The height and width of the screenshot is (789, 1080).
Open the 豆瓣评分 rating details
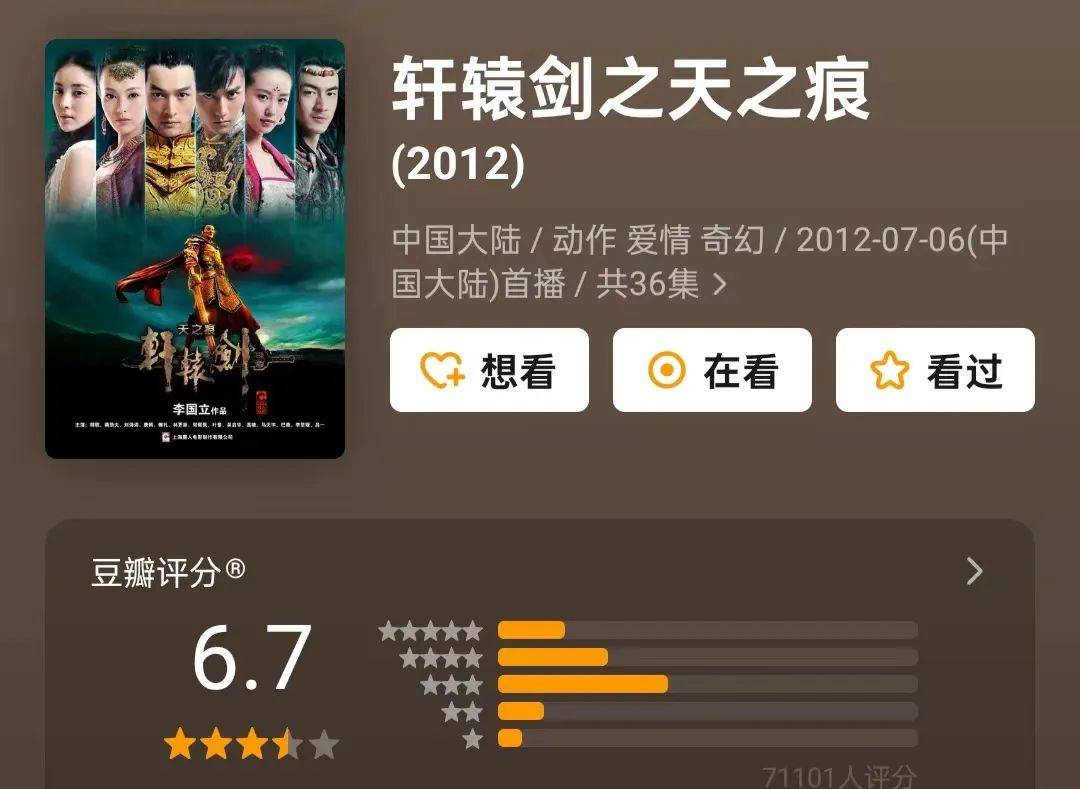974,572
